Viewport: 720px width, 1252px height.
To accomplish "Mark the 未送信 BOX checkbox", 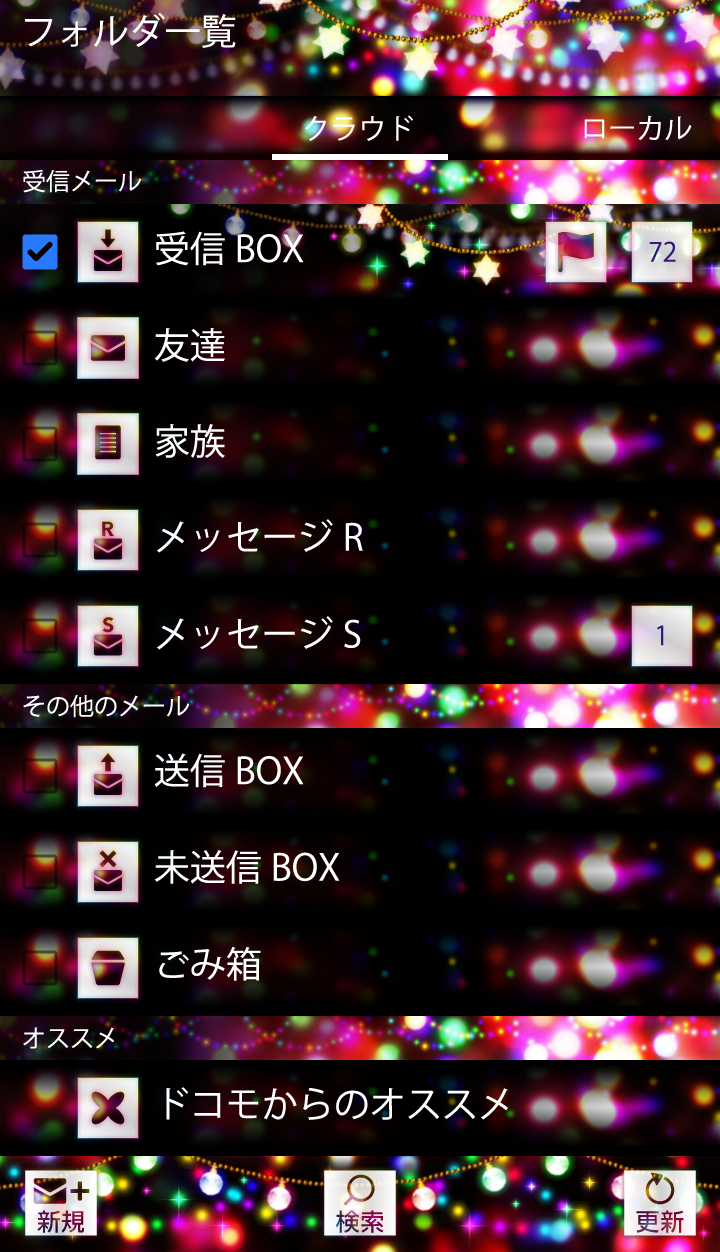I will click(x=40, y=869).
